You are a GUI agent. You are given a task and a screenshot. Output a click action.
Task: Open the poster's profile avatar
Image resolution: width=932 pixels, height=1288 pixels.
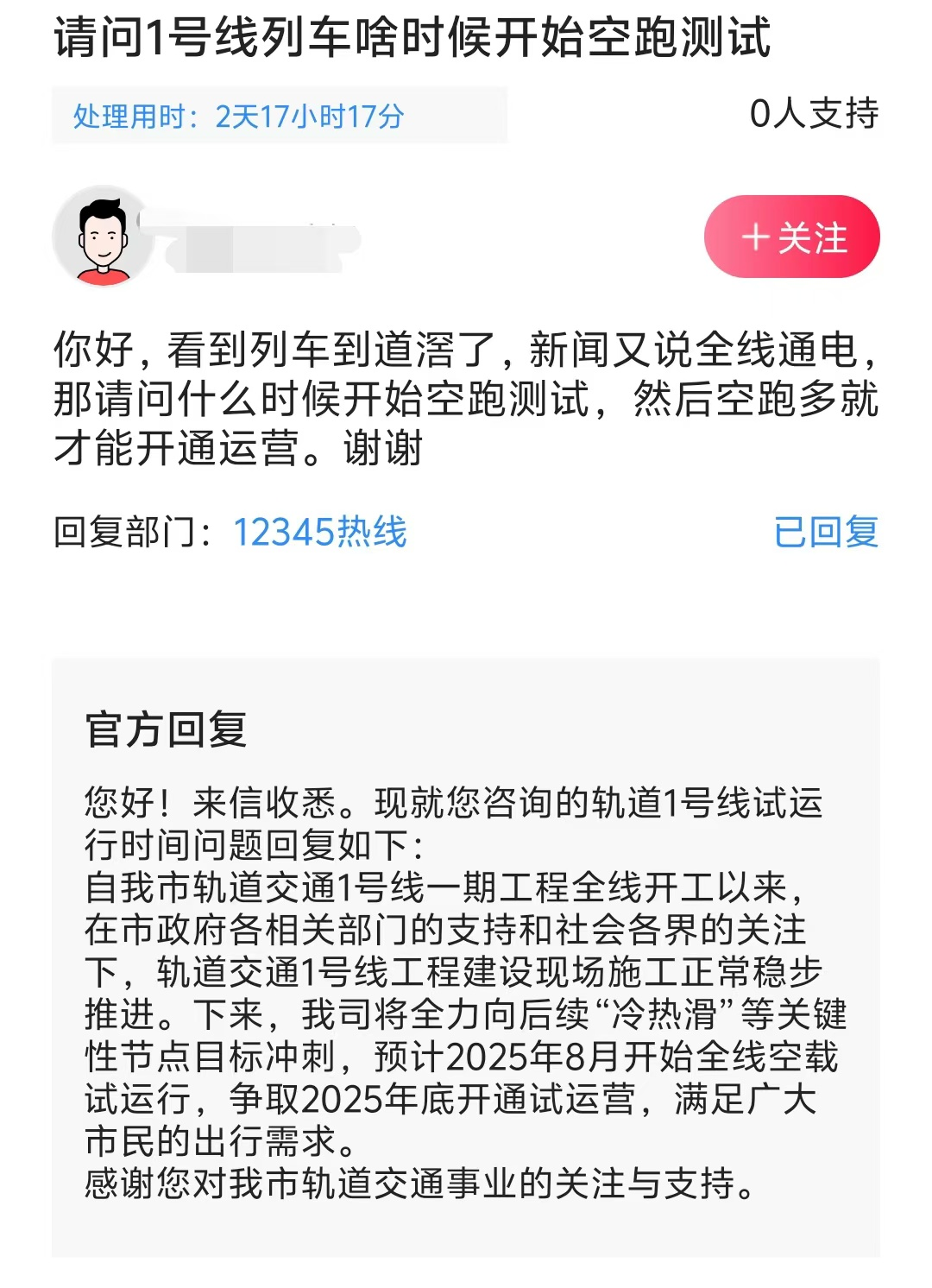[103, 237]
